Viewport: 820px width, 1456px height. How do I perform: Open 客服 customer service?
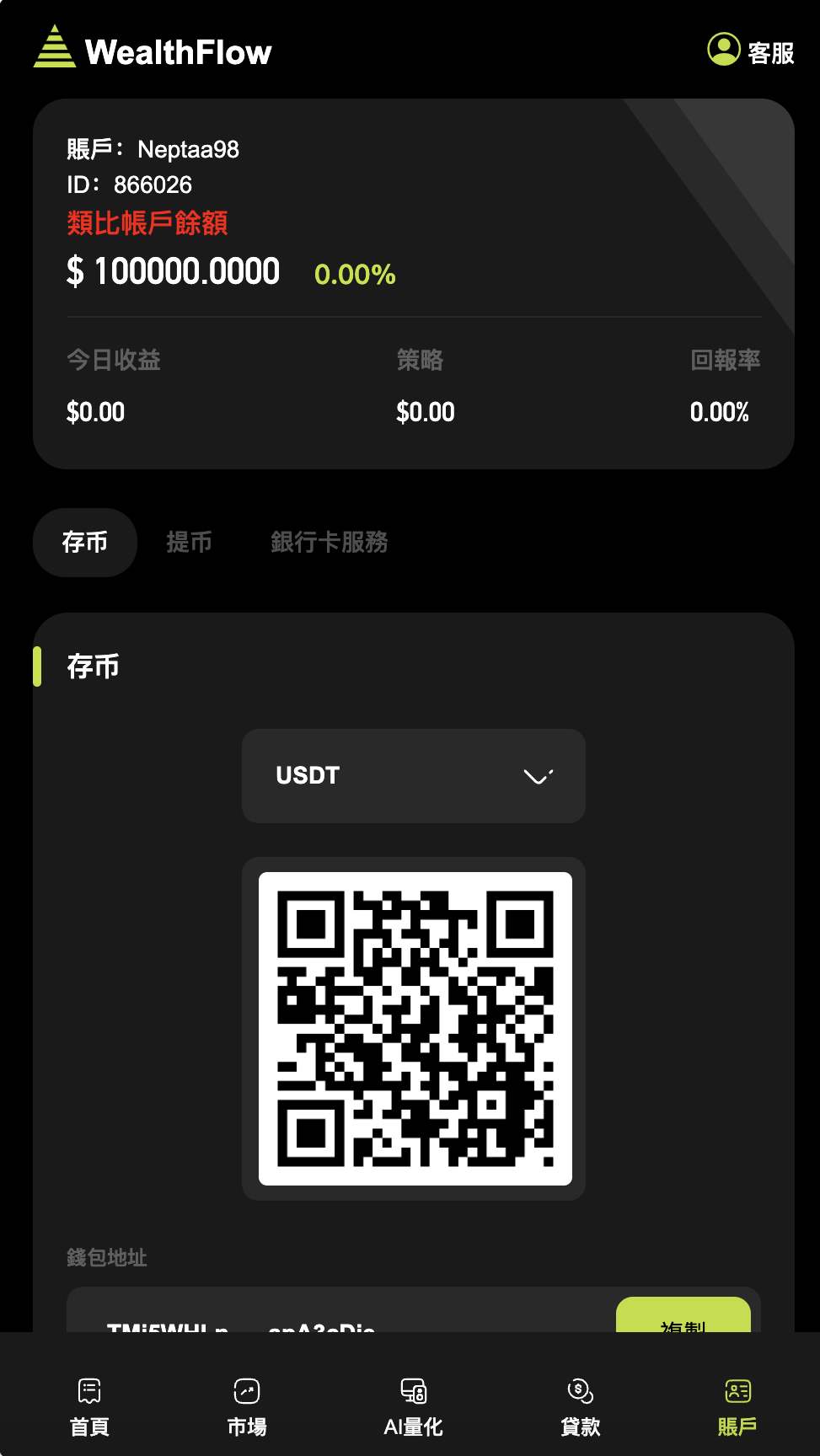tap(751, 51)
